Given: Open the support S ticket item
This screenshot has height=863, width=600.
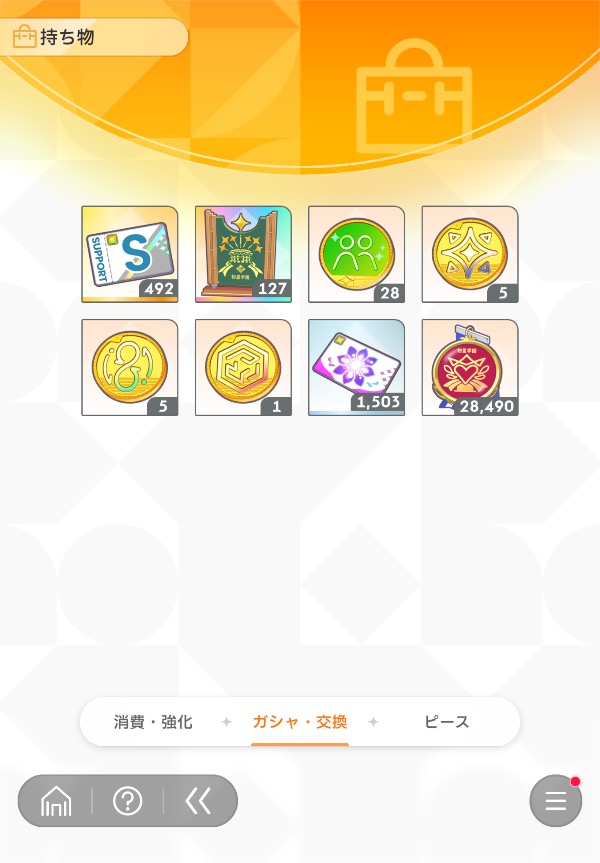Looking at the screenshot, I should [x=130, y=254].
